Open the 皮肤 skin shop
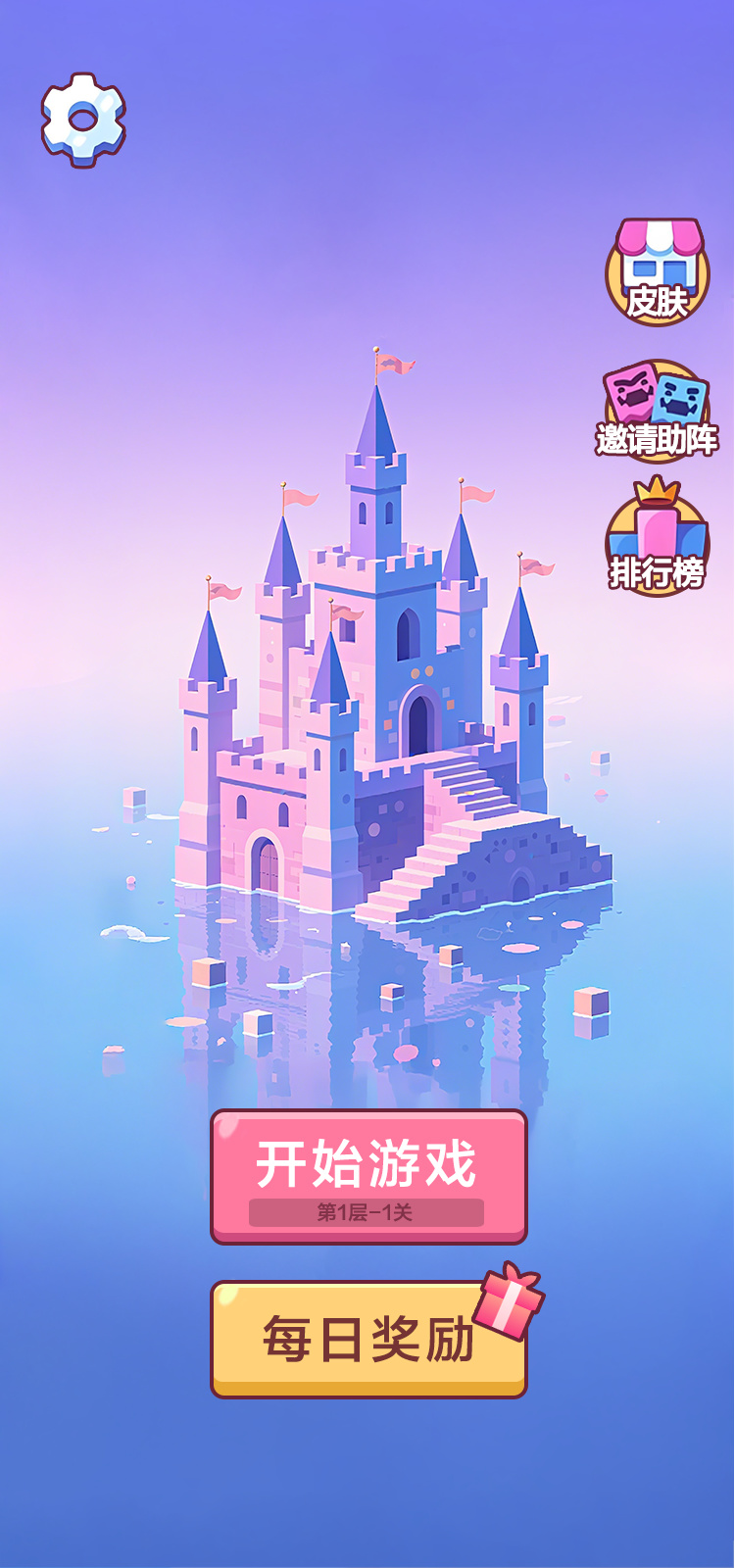 [657, 272]
